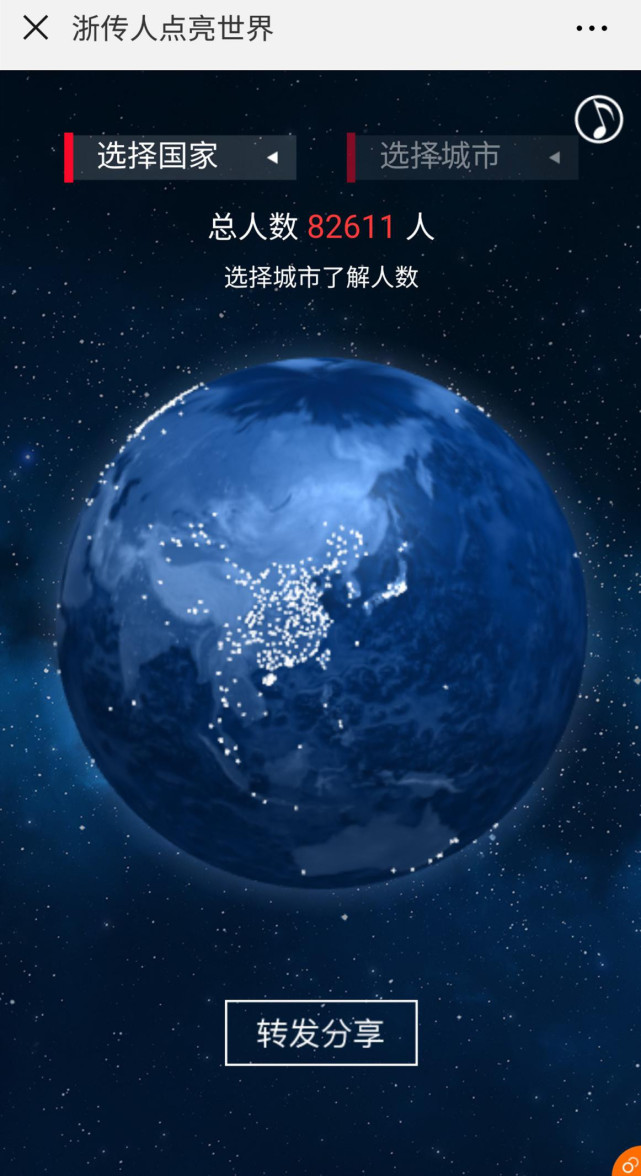Expand the 选择城市 dropdown

pyautogui.click(x=463, y=158)
